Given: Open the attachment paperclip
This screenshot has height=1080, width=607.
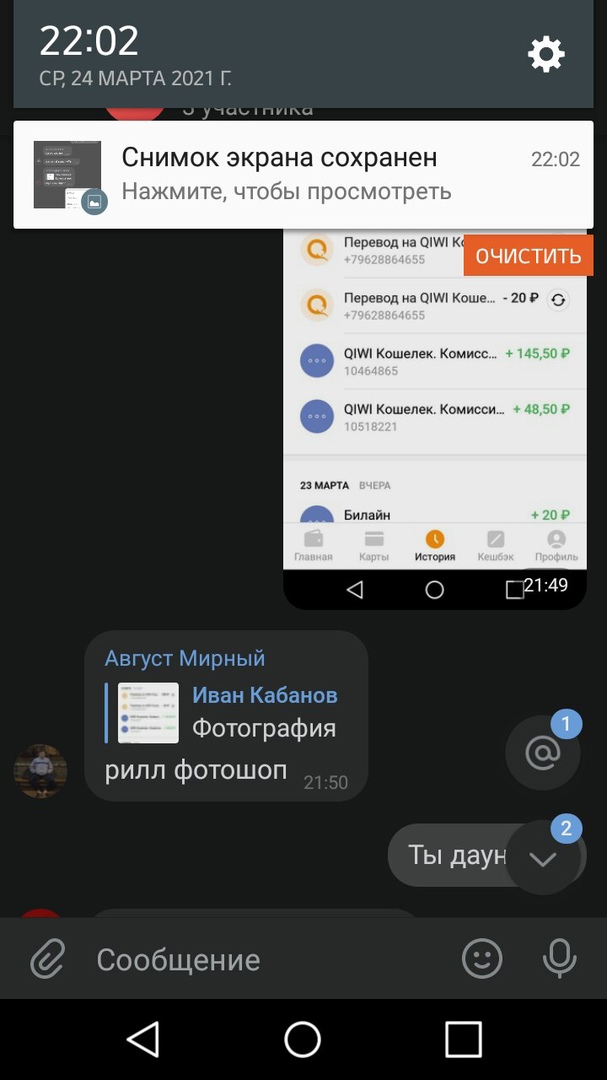Looking at the screenshot, I should pyautogui.click(x=46, y=960).
